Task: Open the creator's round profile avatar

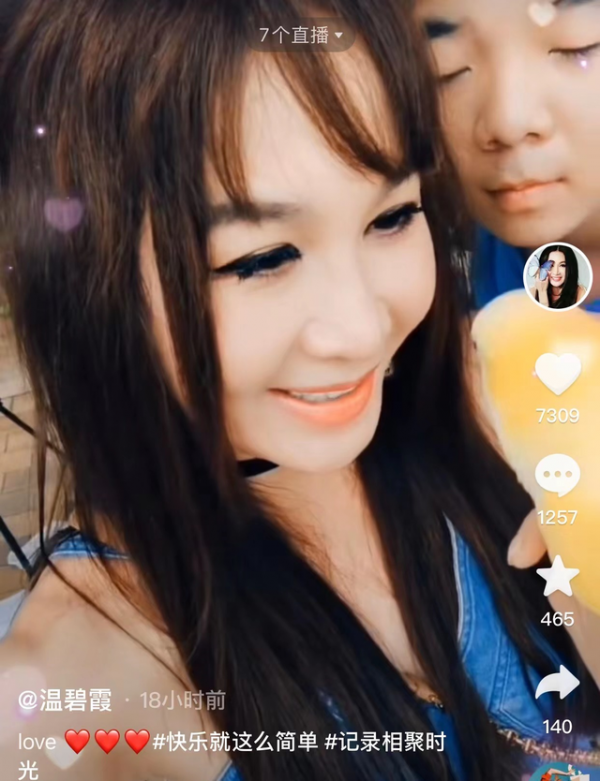Action: pyautogui.click(x=558, y=276)
